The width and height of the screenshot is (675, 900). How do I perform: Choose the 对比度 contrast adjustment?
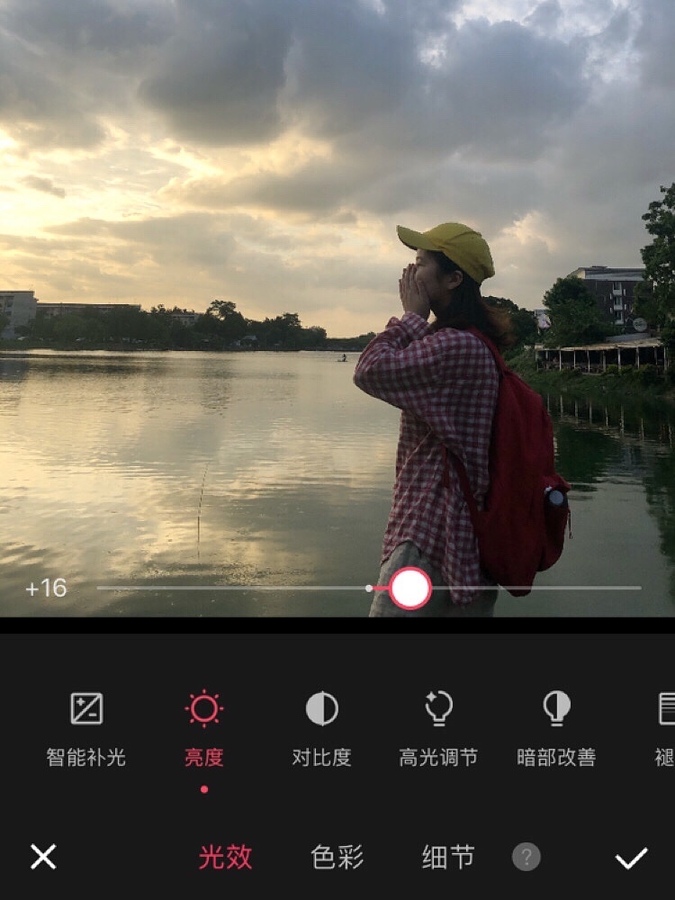[x=321, y=727]
